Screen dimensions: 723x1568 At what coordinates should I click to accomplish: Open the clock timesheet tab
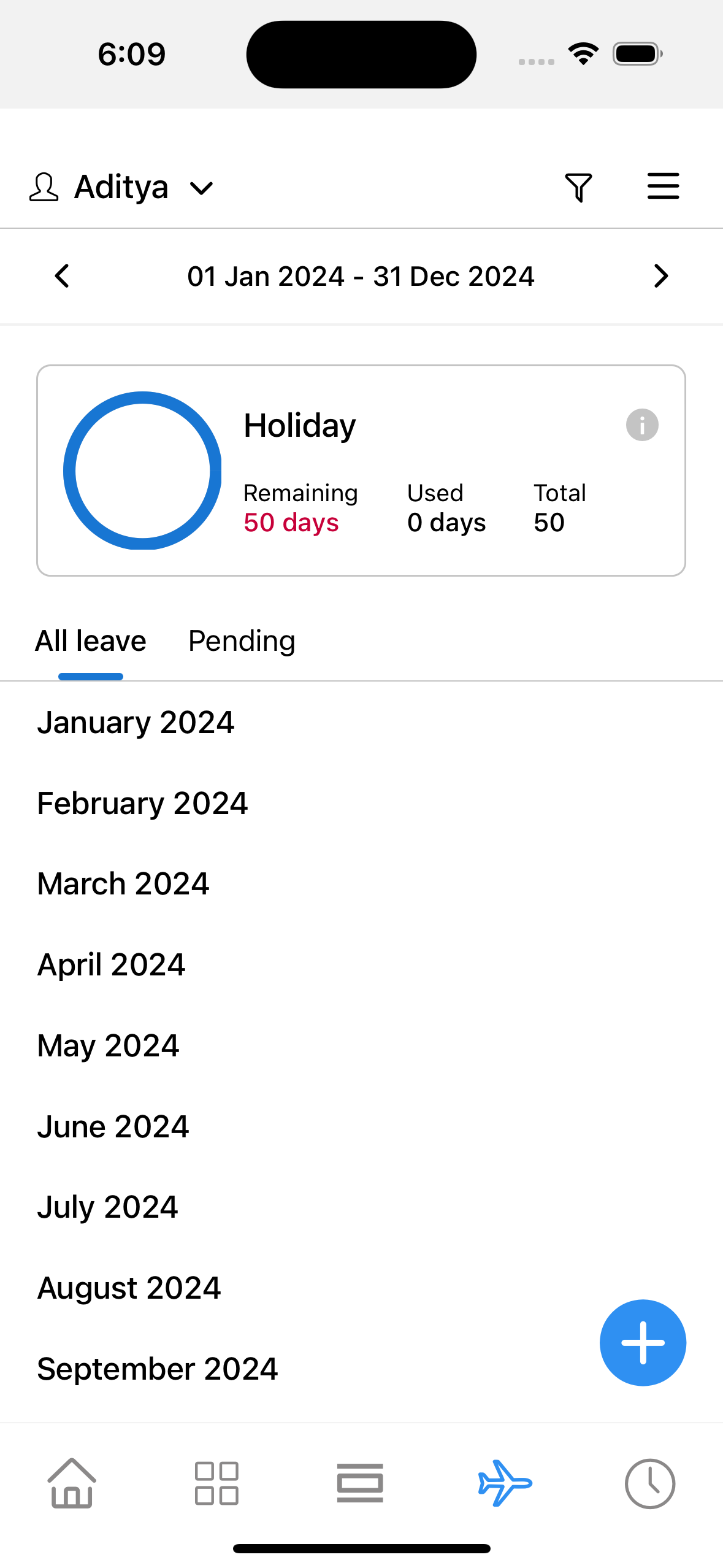(x=649, y=1483)
